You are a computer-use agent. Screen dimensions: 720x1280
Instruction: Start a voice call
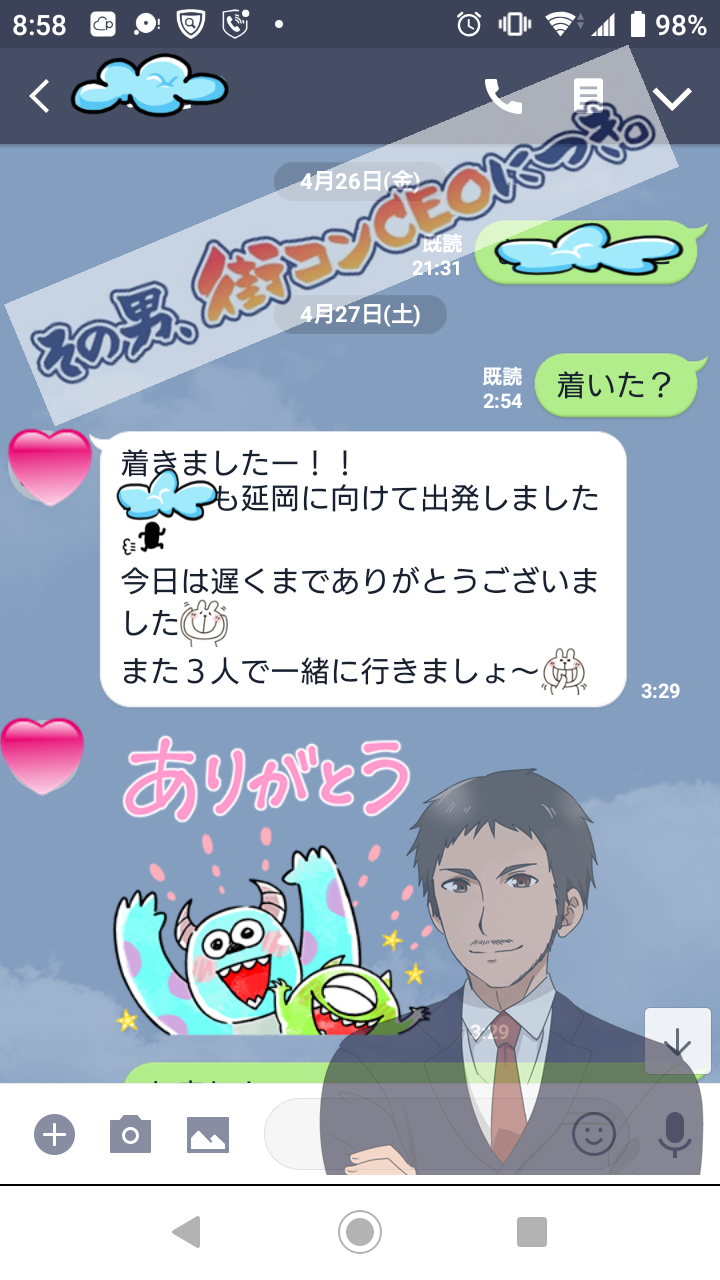[x=503, y=97]
